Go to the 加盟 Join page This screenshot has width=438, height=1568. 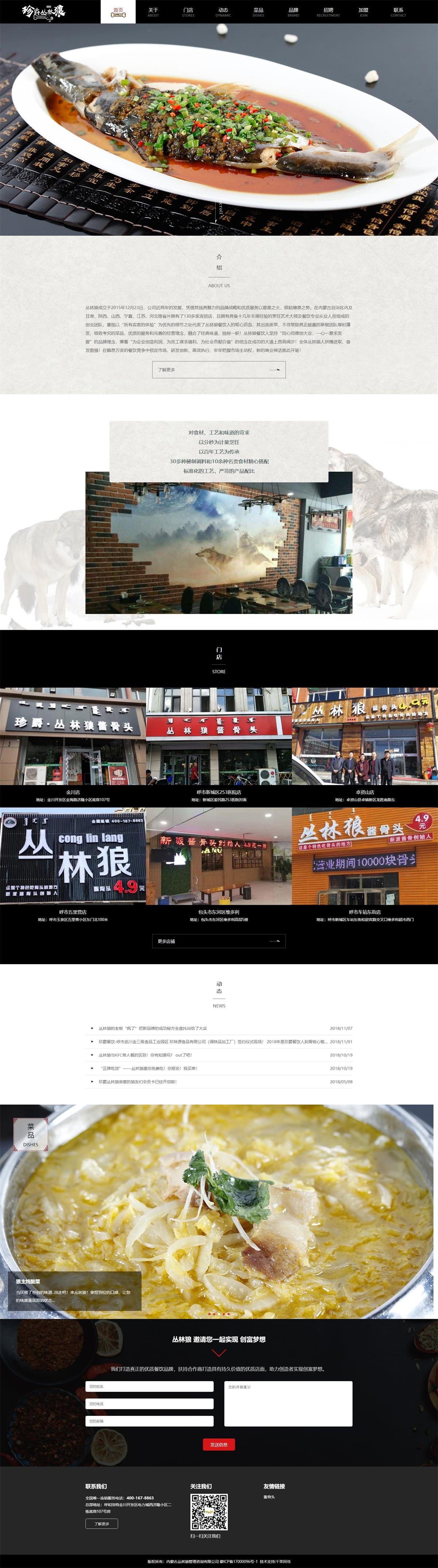[363, 12]
